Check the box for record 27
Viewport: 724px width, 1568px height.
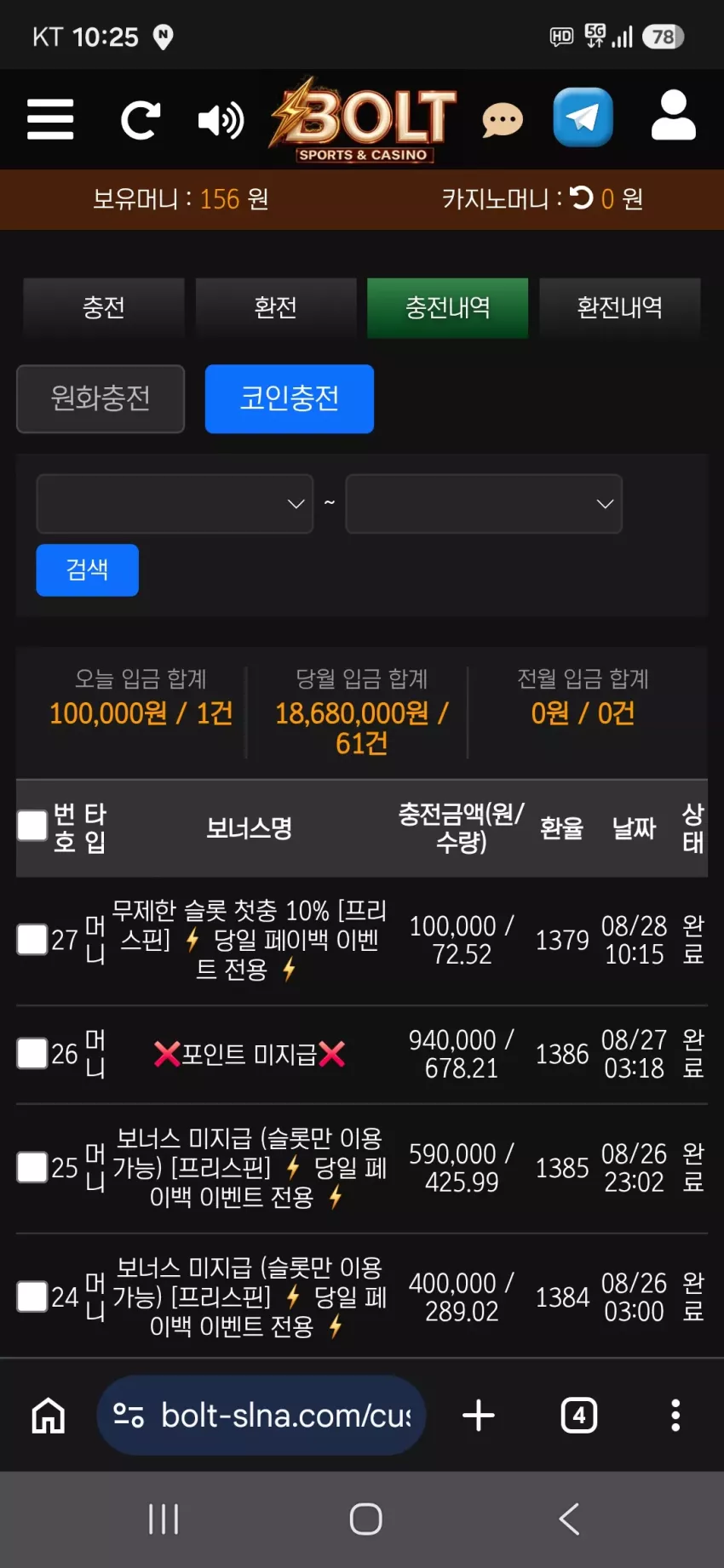pos(32,940)
